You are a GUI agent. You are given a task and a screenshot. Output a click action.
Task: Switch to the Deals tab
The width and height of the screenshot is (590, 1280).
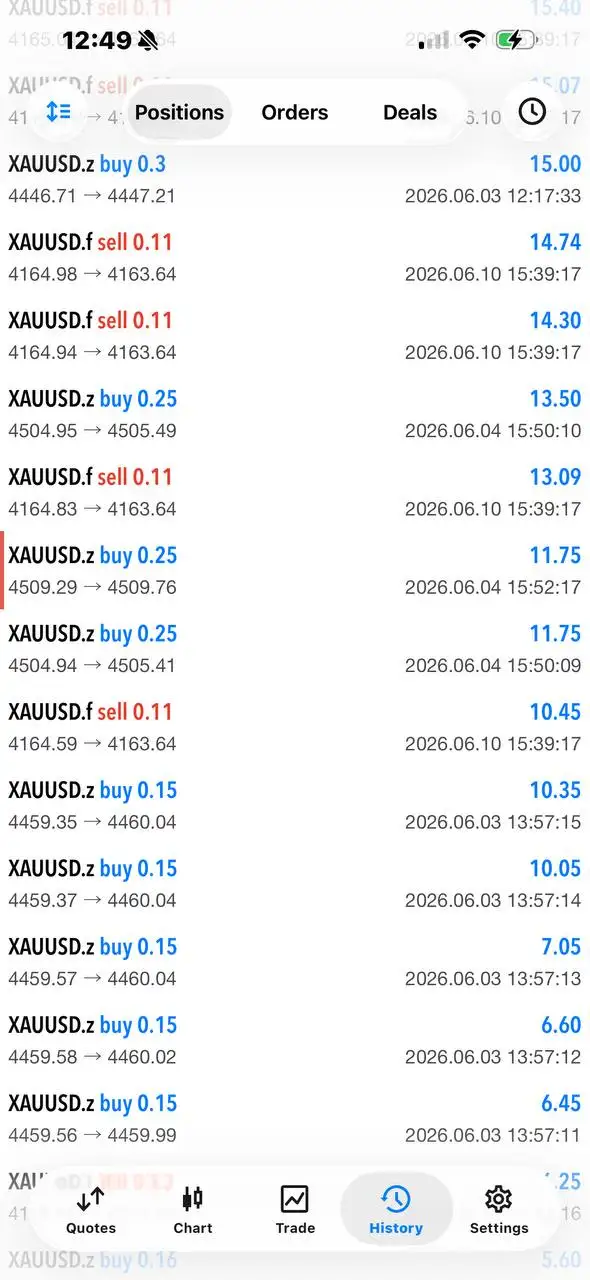(x=410, y=112)
